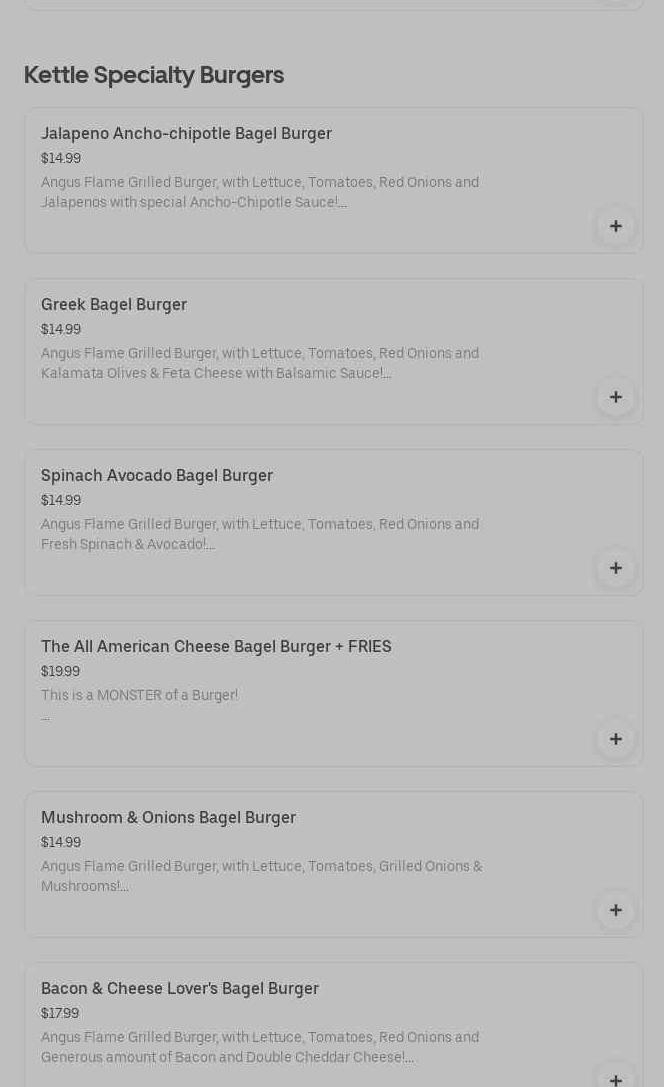Select the Mushroom & Onions Bagel Burger card
Screen dimensions: 664x1087
[168, 818]
